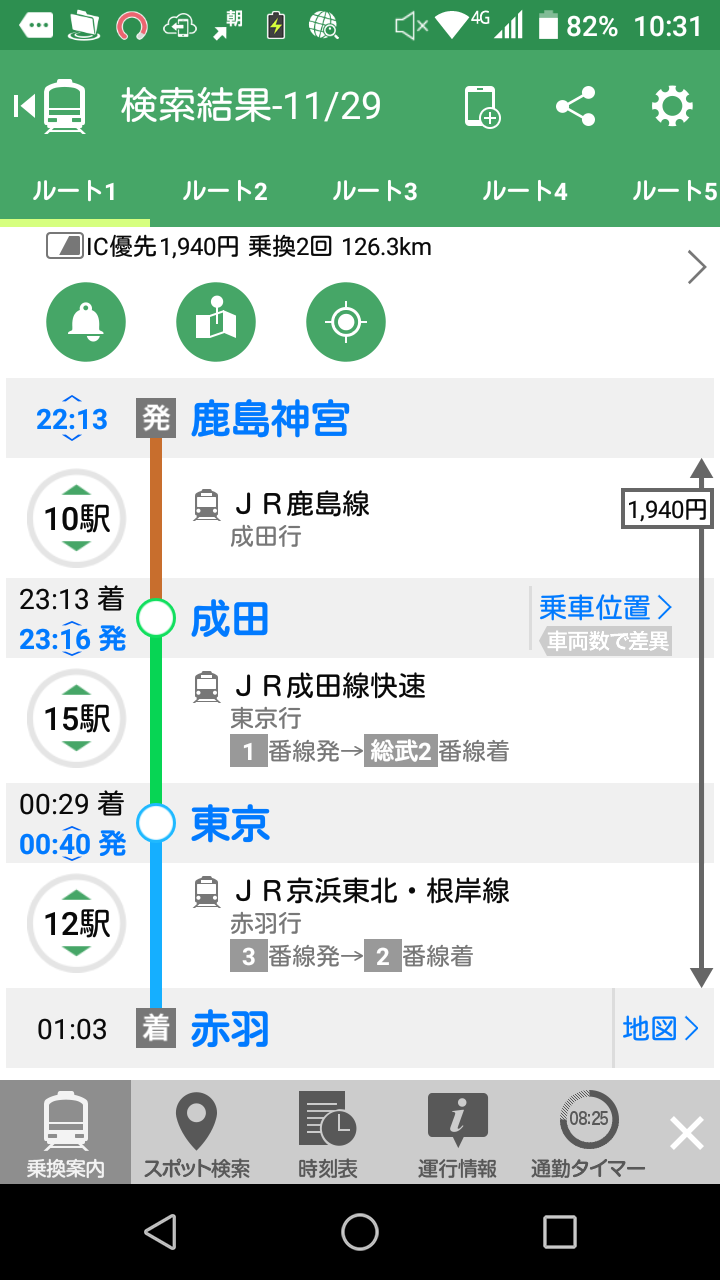Image resolution: width=720 pixels, height=1280 pixels.
Task: Open the 地図 link for 赤羽
Action: coord(660,1028)
